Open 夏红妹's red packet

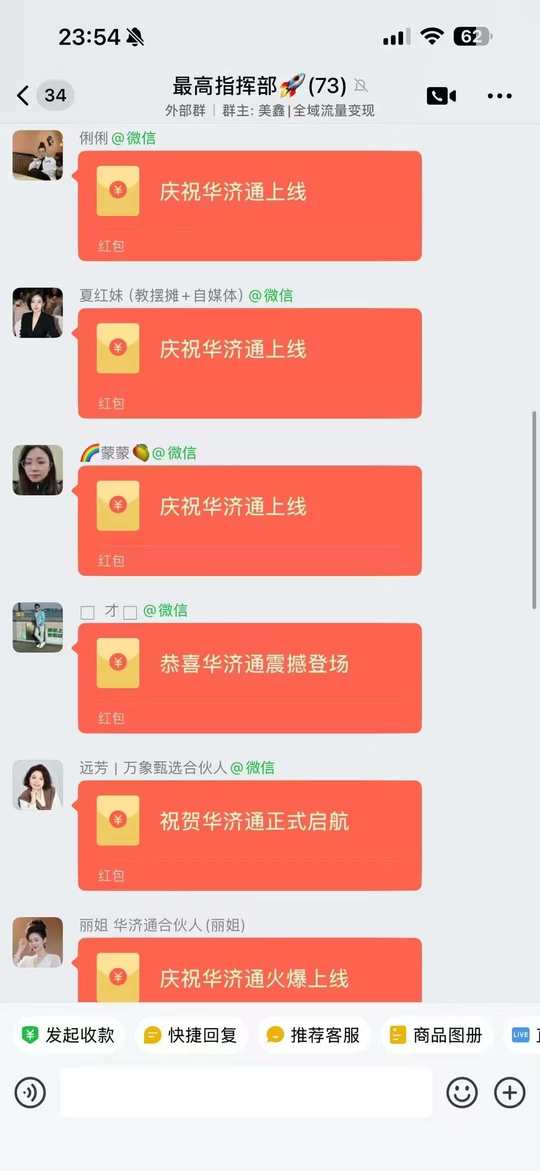(249, 364)
